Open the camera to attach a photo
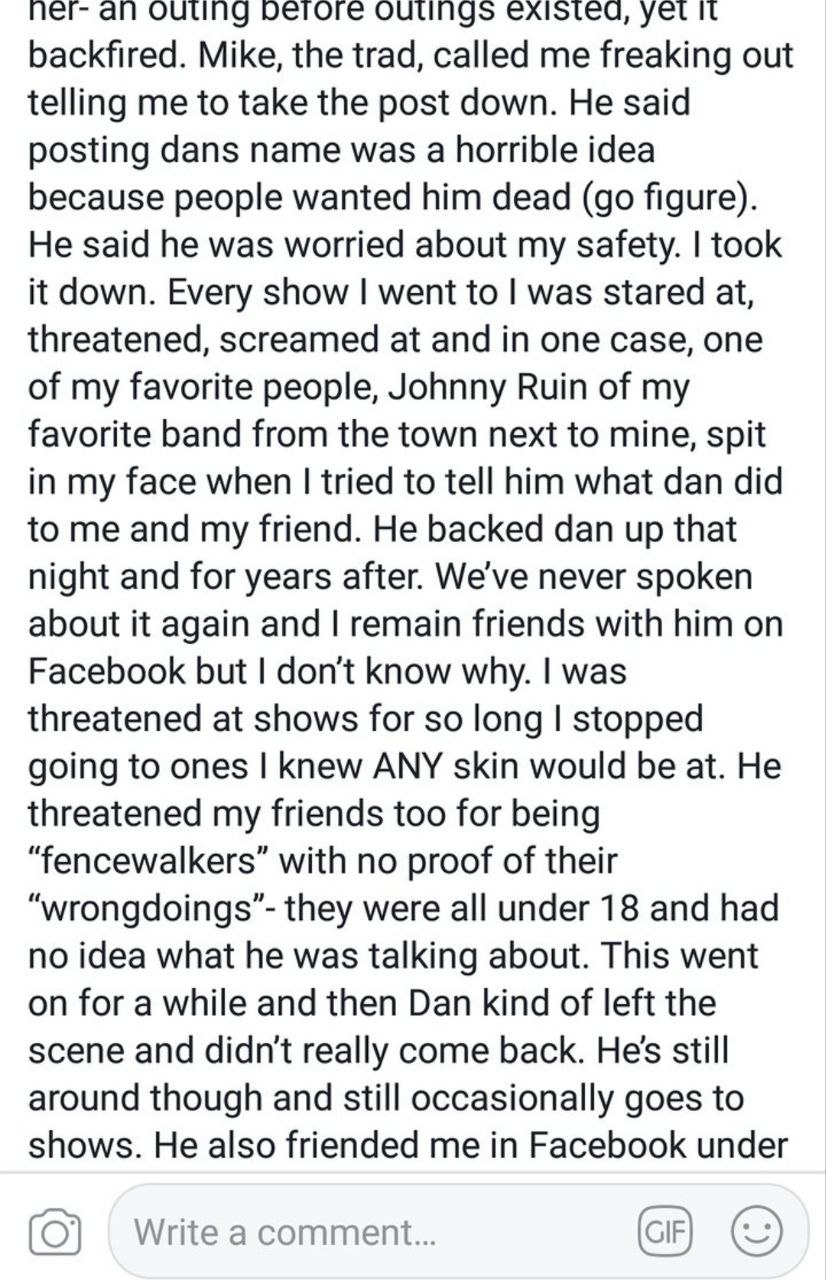 tap(54, 1231)
